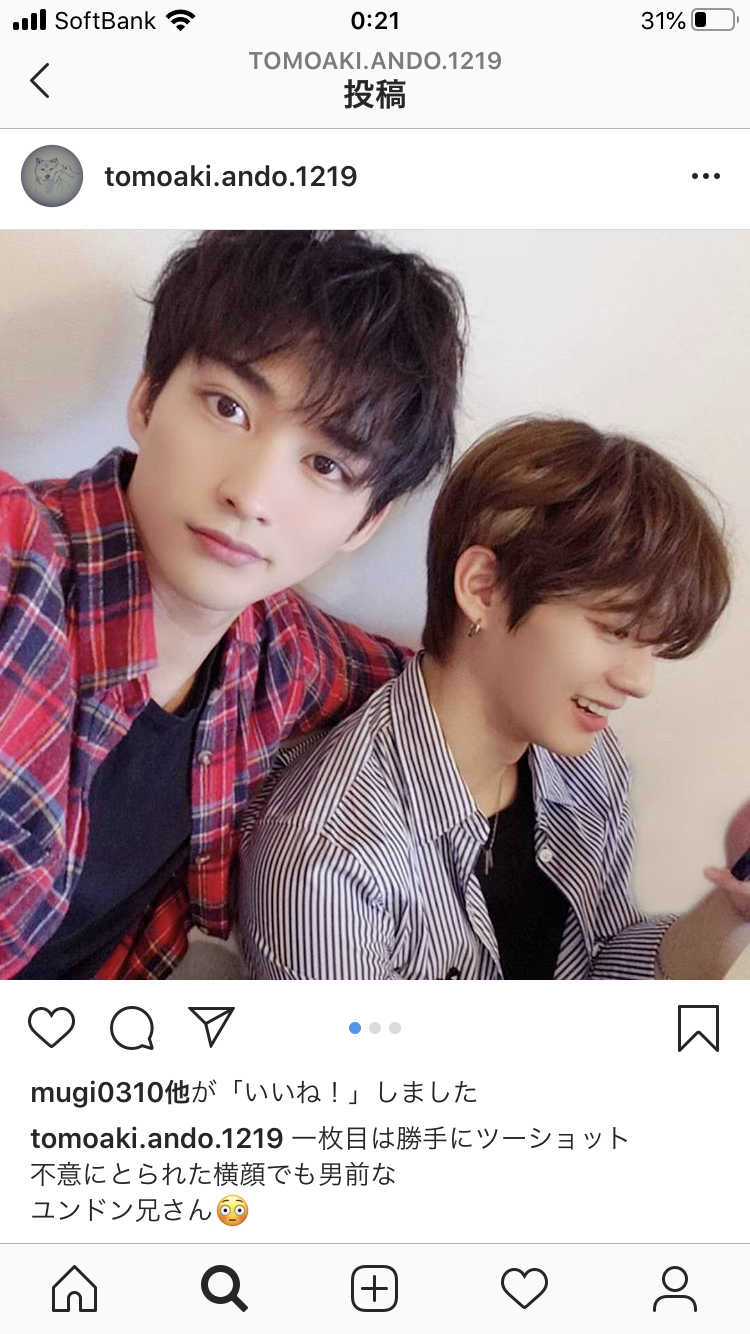The width and height of the screenshot is (750, 1334).
Task: Open the post's three-dot options menu
Action: 705,177
